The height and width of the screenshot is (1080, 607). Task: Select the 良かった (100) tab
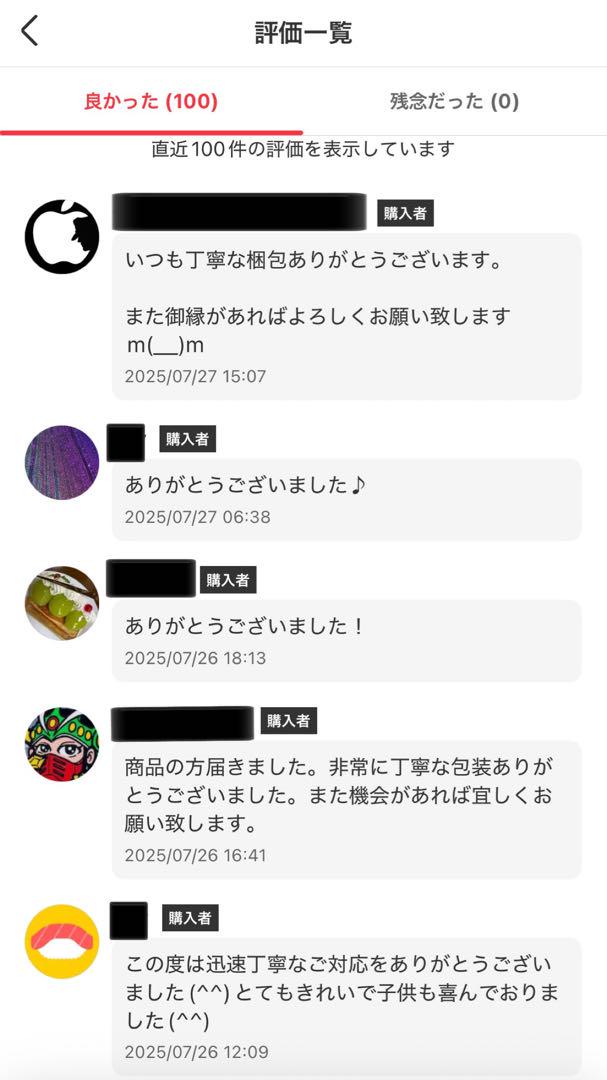(151, 102)
